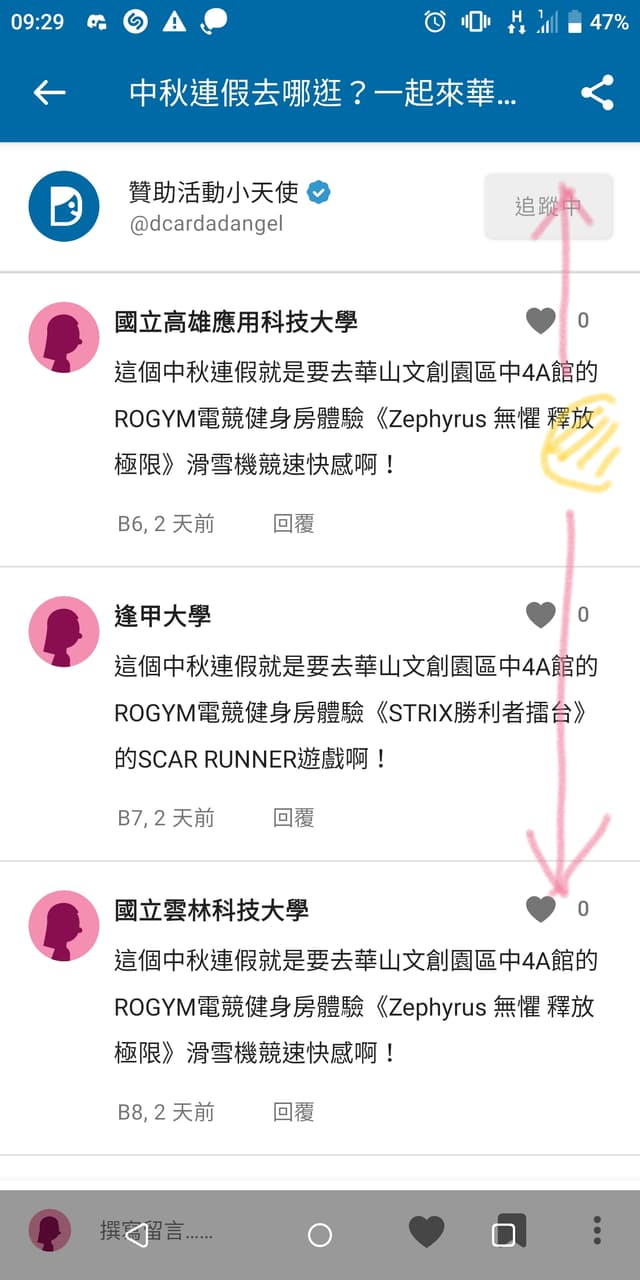This screenshot has height=1280, width=640.
Task: Open the 逢甲大學 commenter avatar
Action: (x=64, y=631)
